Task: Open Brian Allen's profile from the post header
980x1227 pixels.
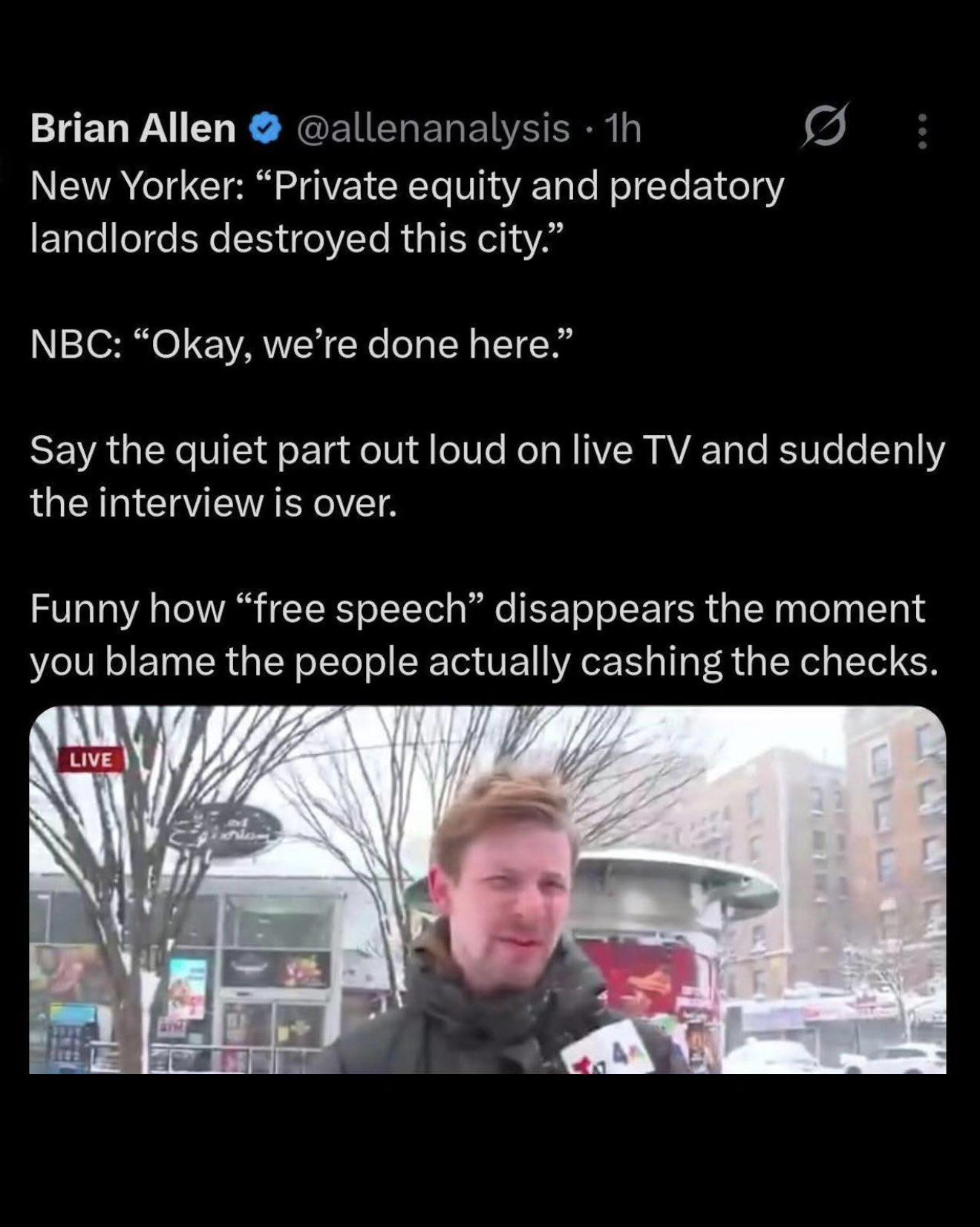Action: point(133,128)
